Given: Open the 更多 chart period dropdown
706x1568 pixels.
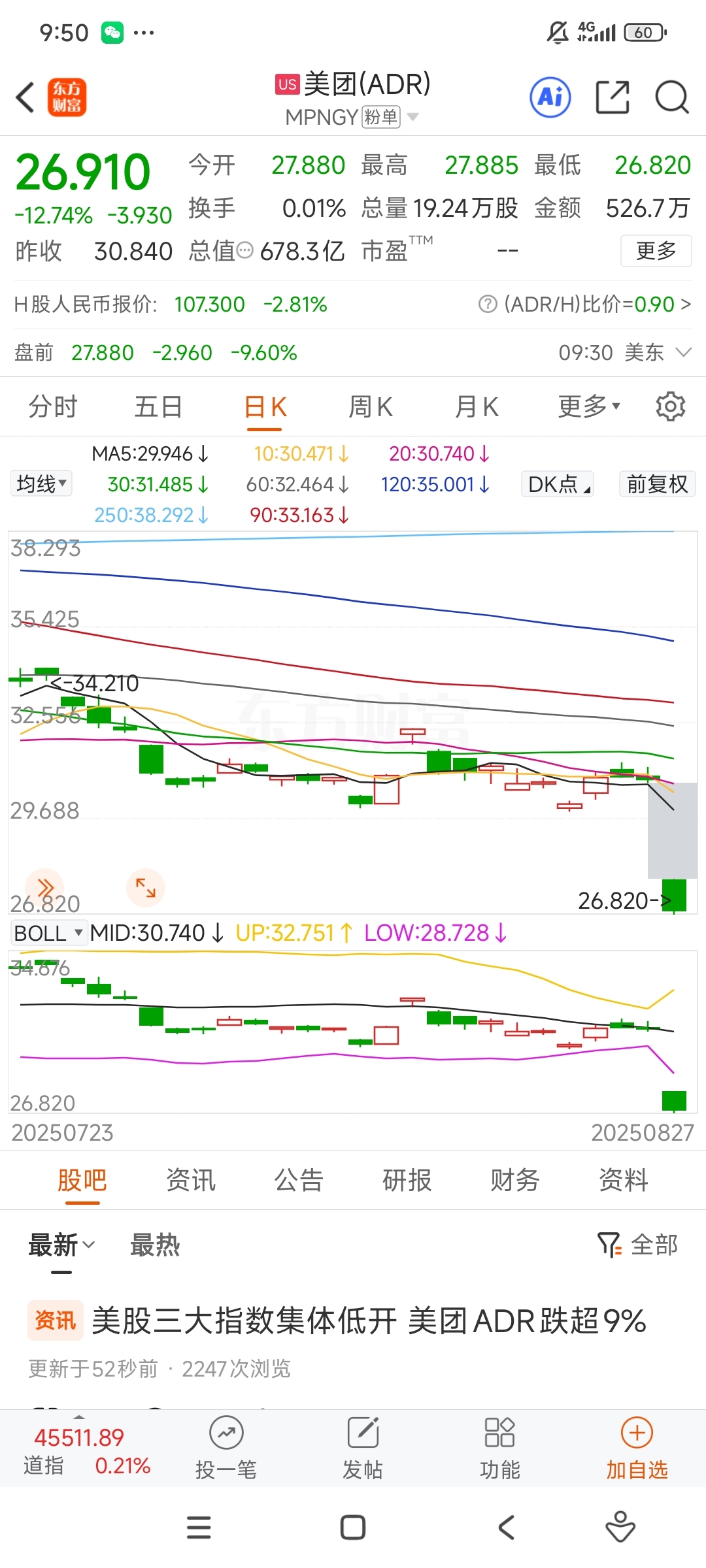Looking at the screenshot, I should pyautogui.click(x=588, y=407).
